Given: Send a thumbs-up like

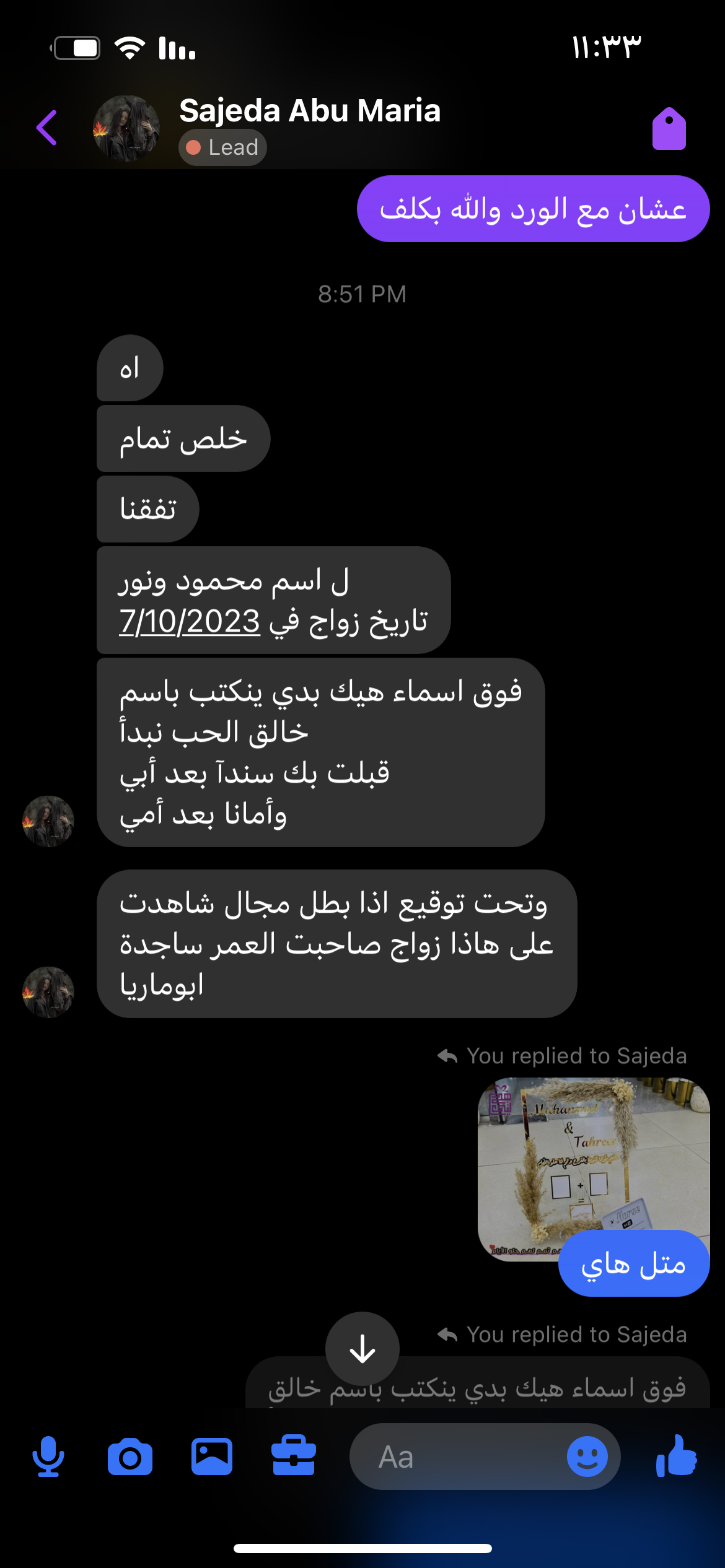Looking at the screenshot, I should 677,1457.
